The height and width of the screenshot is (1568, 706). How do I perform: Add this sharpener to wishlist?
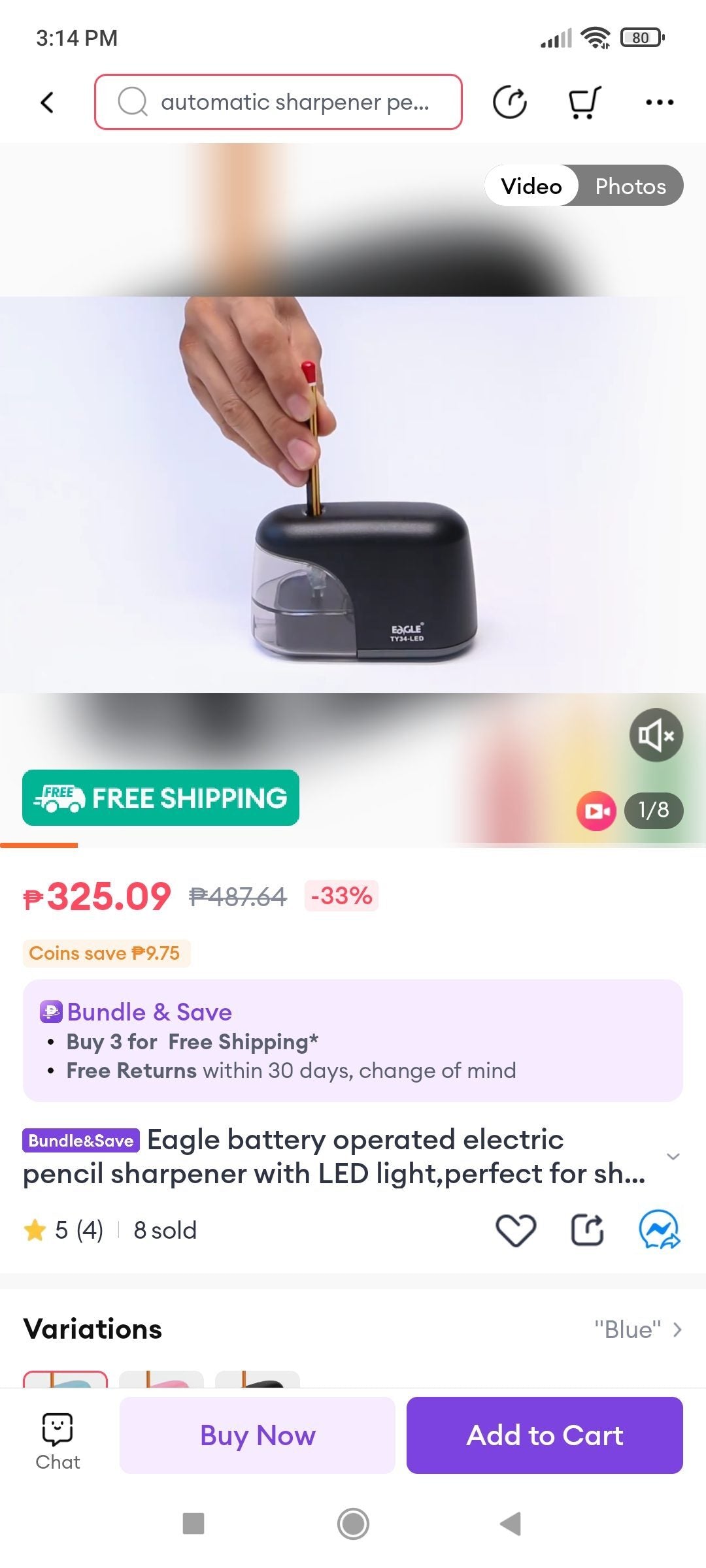coord(516,1230)
